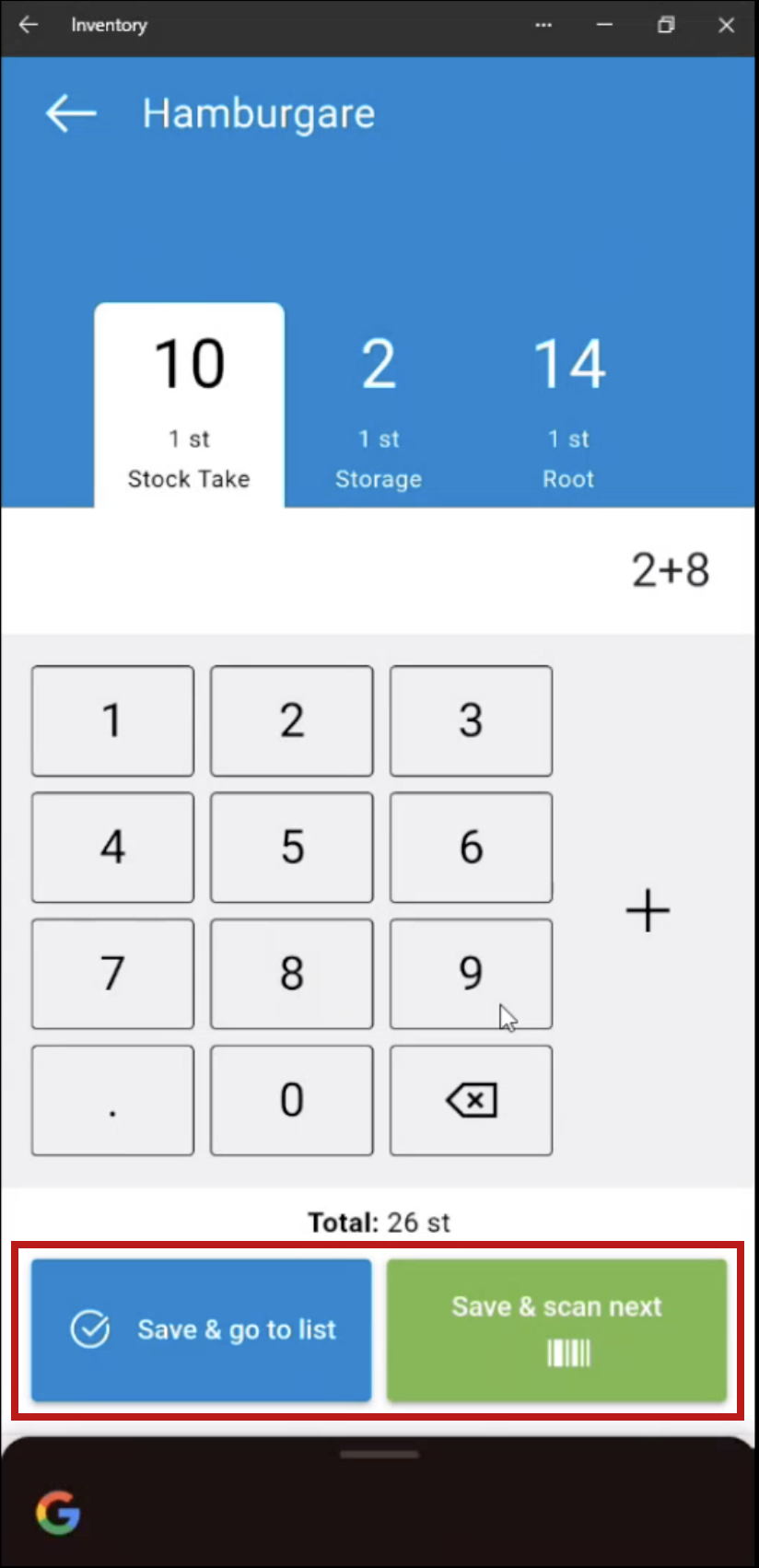The height and width of the screenshot is (1568, 759).
Task: Tap keypad digit 3
Action: (x=471, y=721)
